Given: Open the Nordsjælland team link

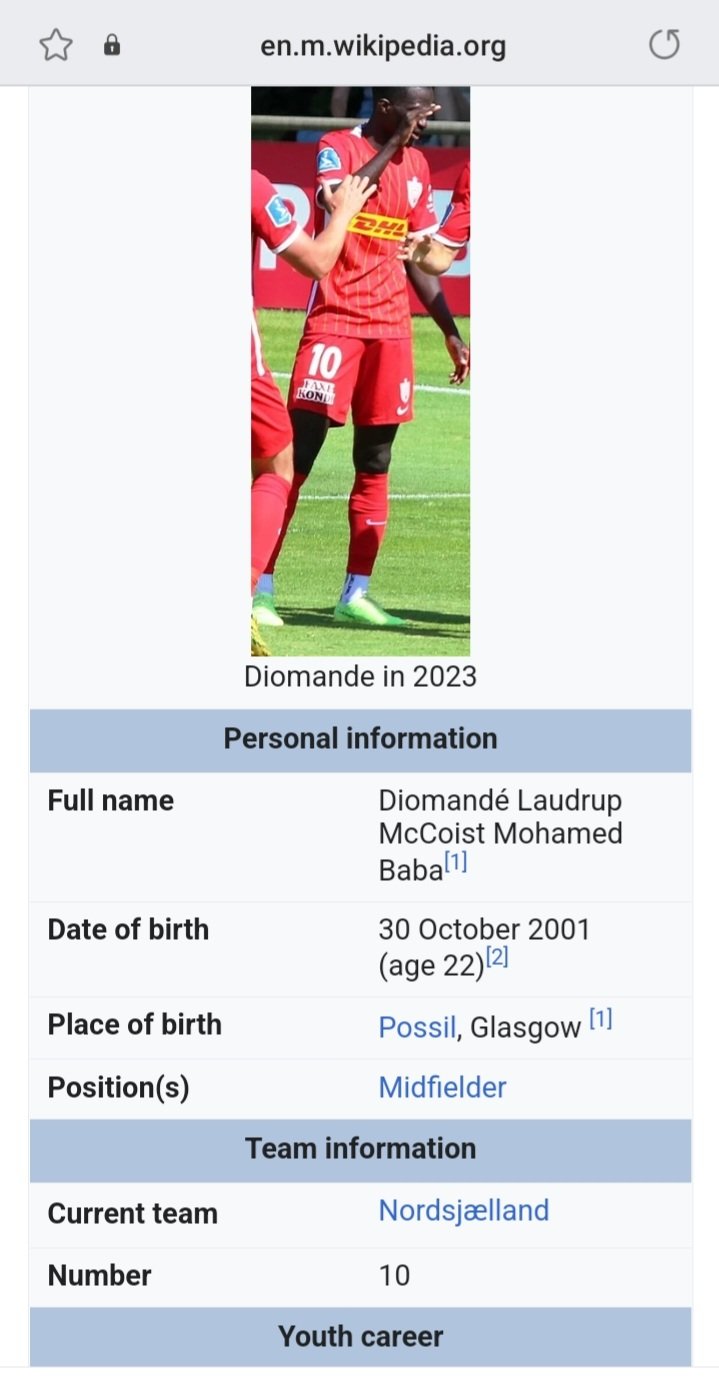Looking at the screenshot, I should [463, 1211].
